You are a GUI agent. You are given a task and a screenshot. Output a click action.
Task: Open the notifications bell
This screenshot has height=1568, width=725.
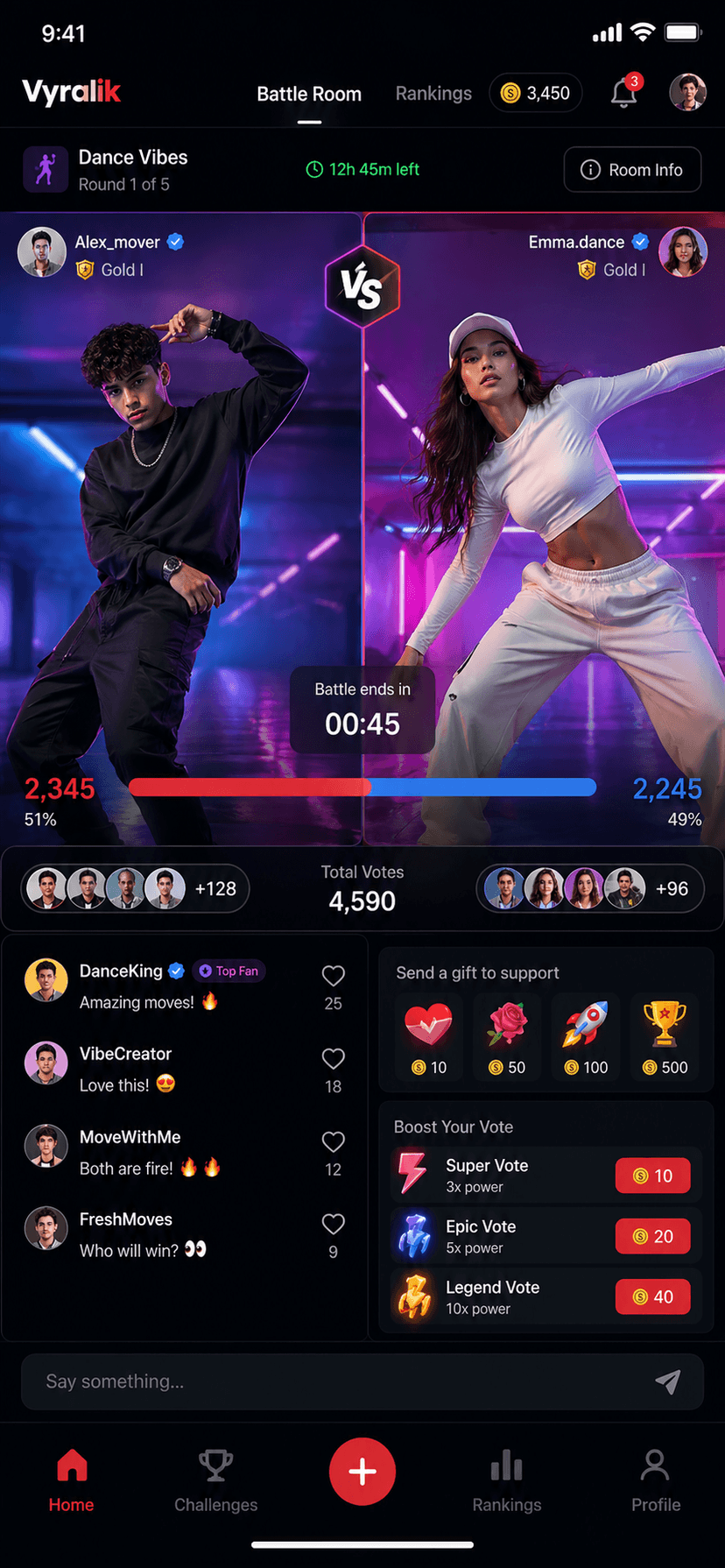click(x=623, y=93)
